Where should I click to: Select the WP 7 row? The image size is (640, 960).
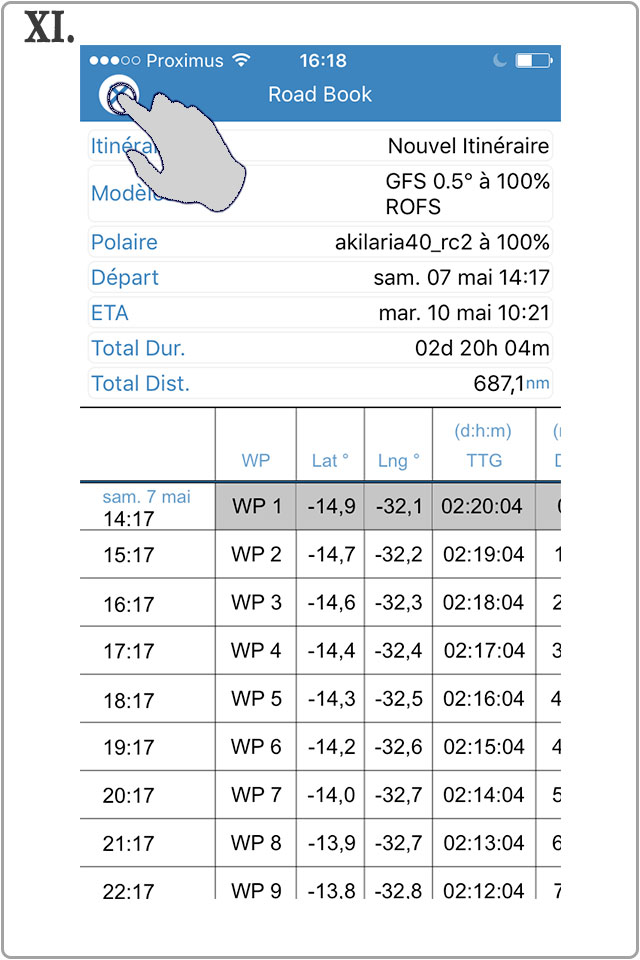(256, 795)
